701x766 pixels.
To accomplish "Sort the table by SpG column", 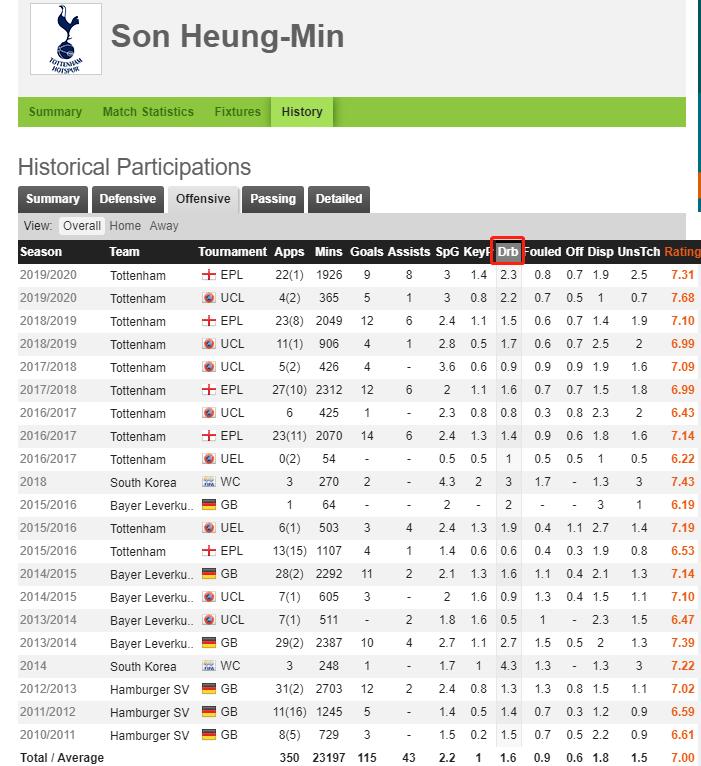I will click(x=446, y=252).
